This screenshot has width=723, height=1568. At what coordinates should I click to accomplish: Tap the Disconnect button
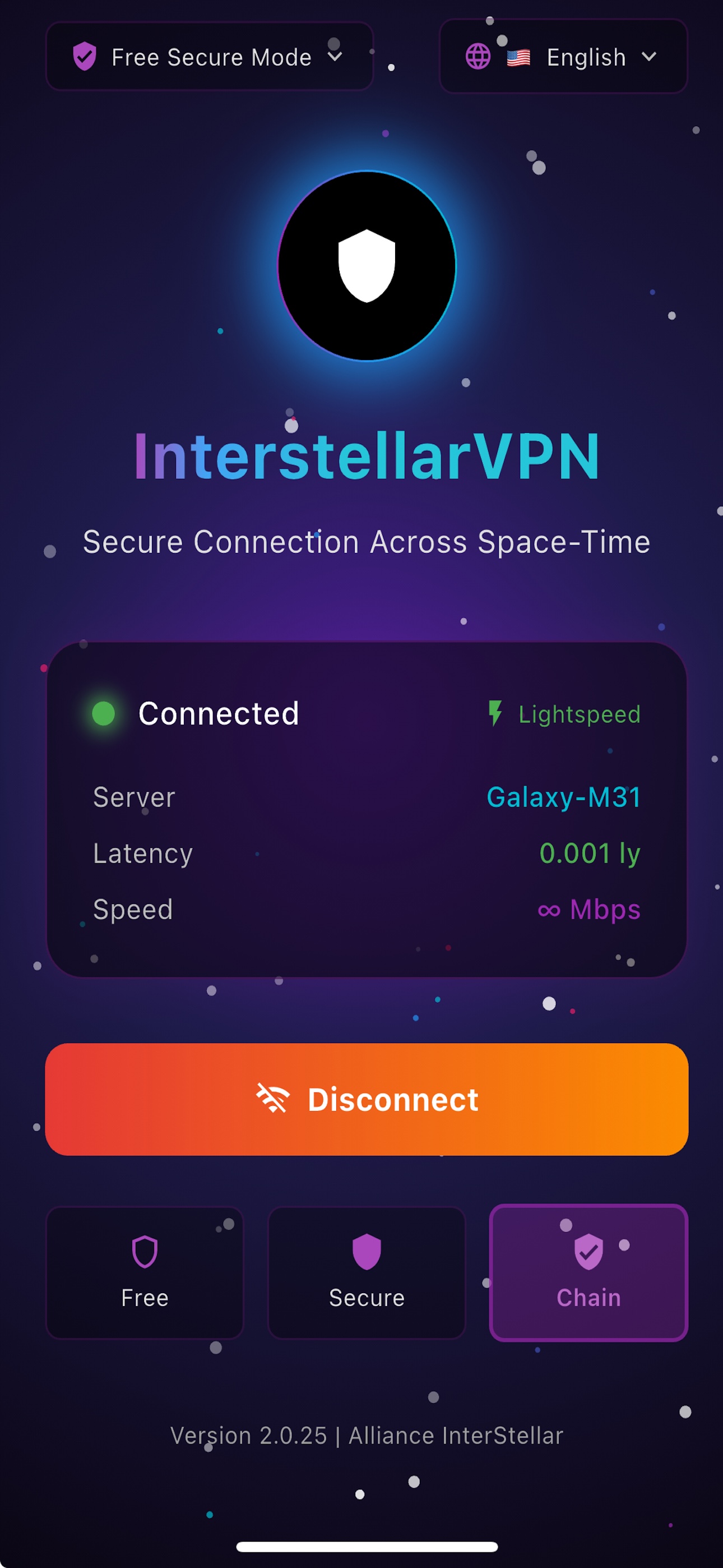[367, 1099]
